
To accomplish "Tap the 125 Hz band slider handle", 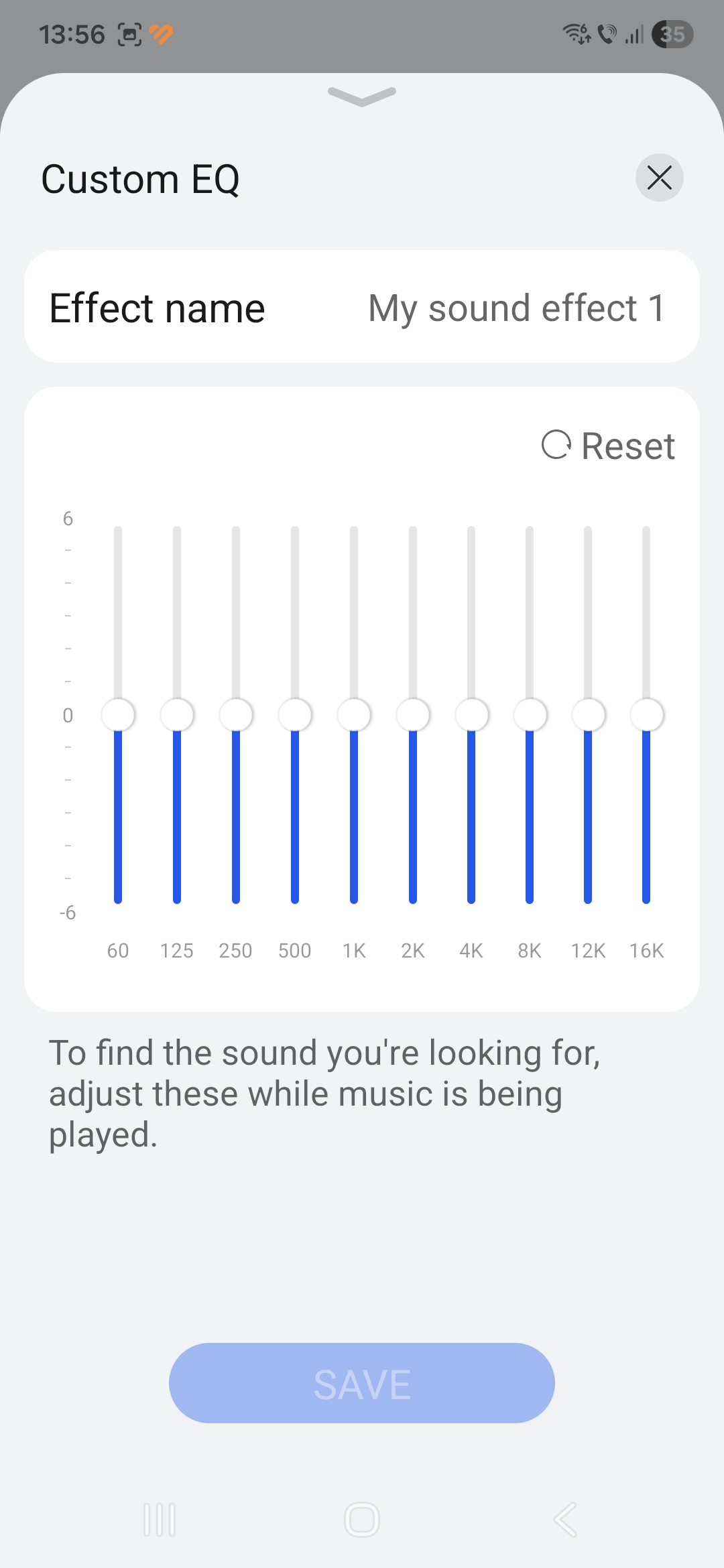I will point(177,715).
